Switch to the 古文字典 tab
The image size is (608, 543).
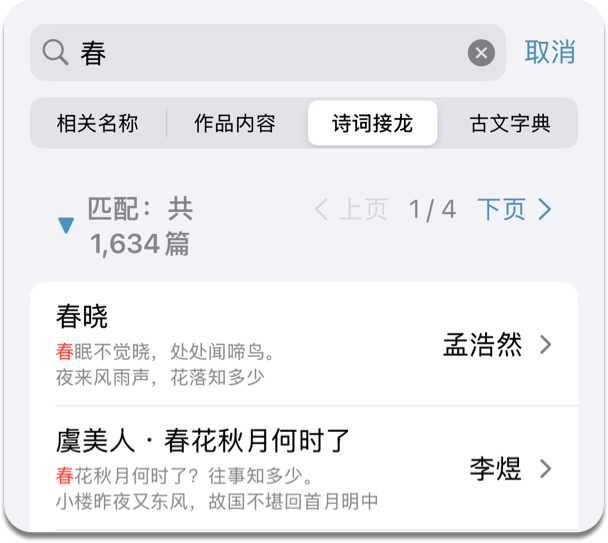click(510, 124)
